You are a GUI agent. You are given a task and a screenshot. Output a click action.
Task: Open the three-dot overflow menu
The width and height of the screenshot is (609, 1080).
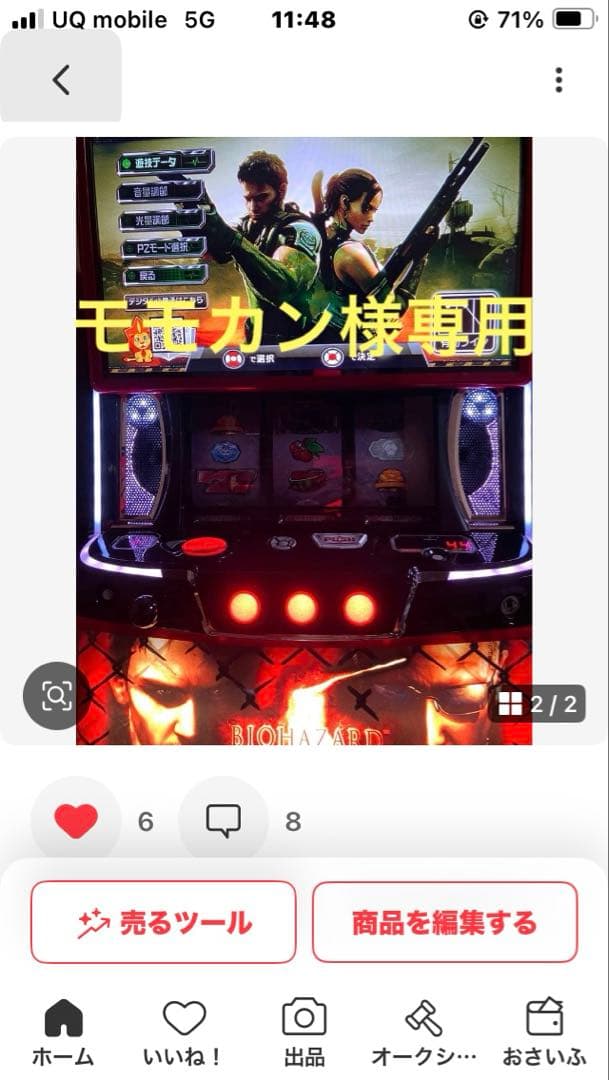[x=558, y=80]
